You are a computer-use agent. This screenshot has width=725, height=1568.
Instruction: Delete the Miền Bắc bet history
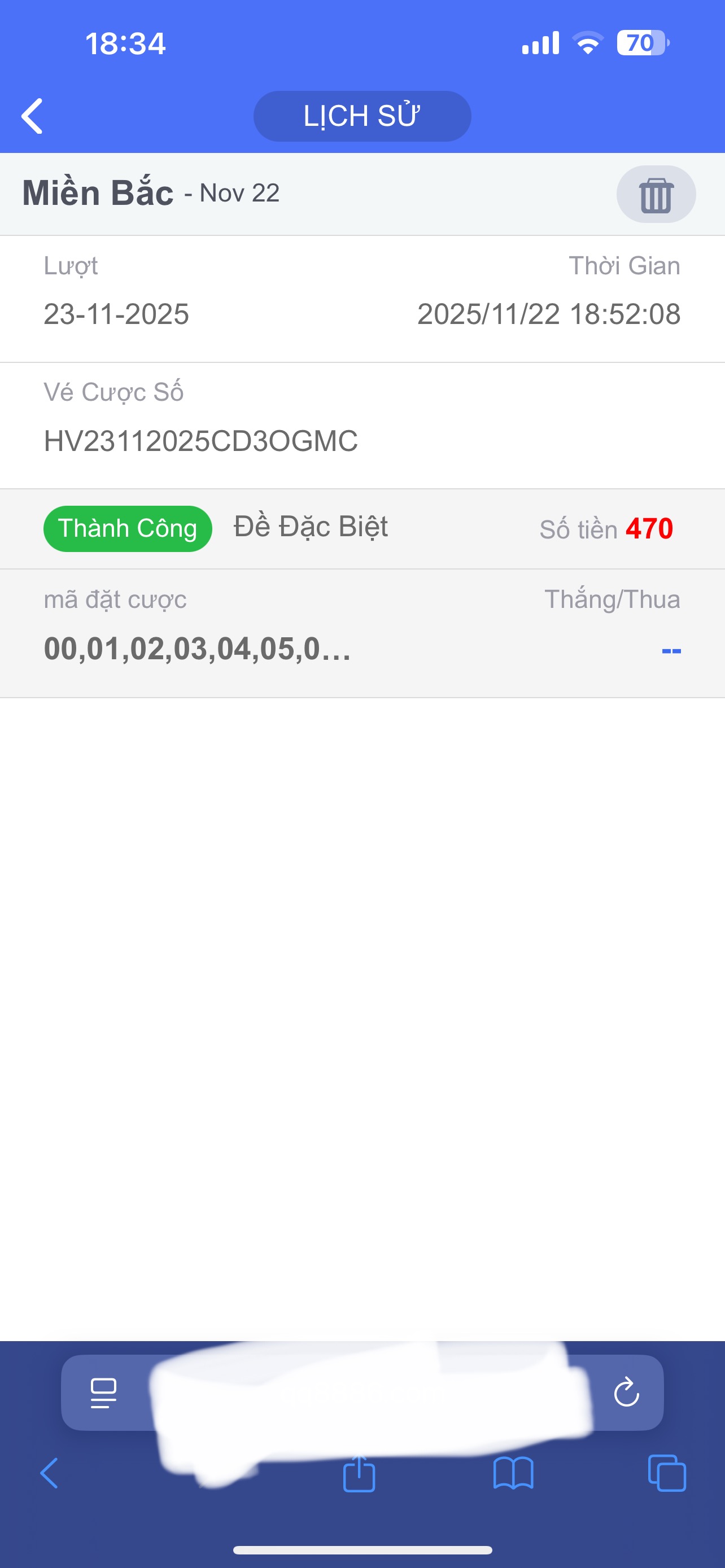pos(656,194)
